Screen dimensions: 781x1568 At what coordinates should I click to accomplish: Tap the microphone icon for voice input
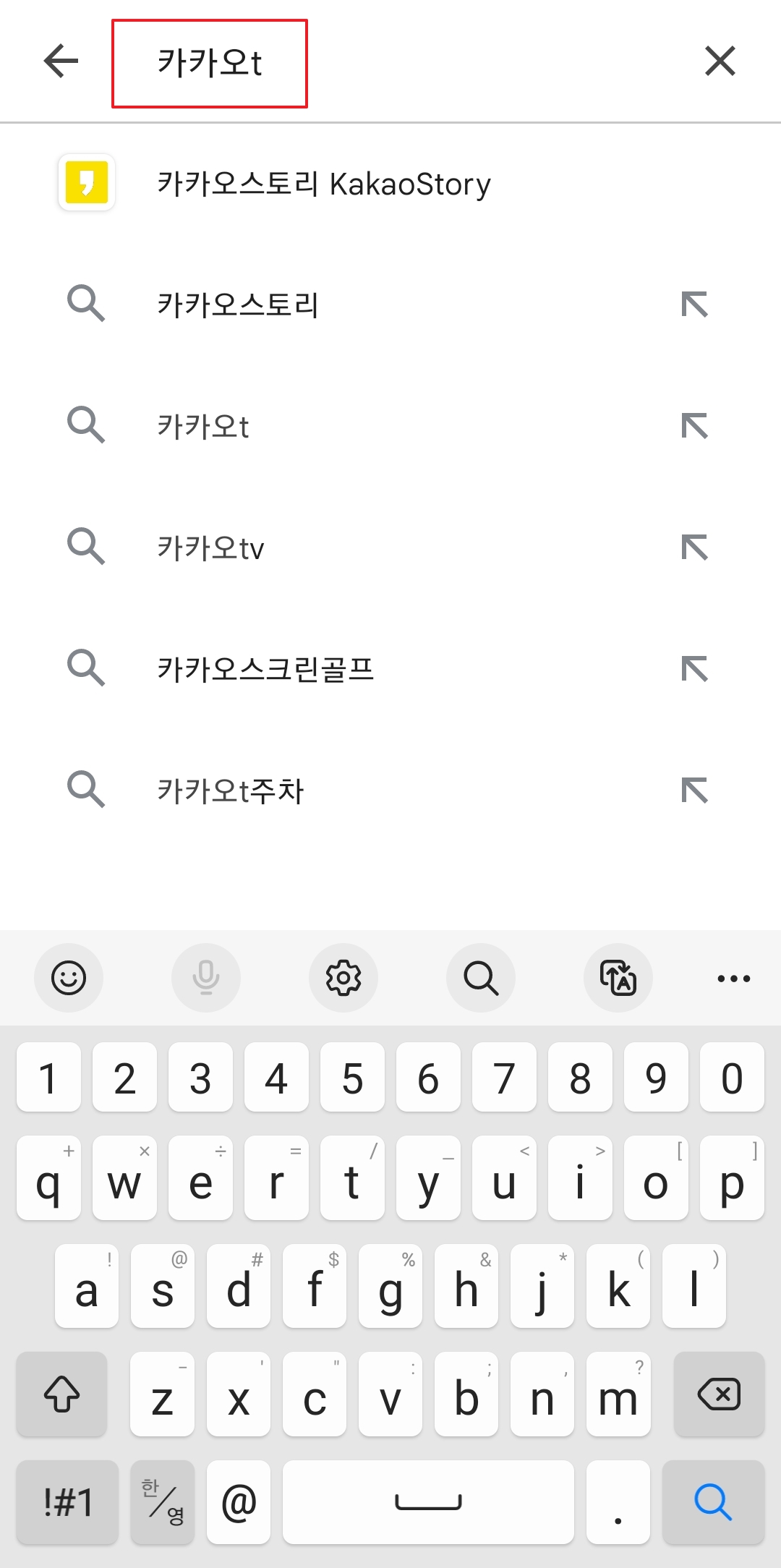pyautogui.click(x=206, y=978)
